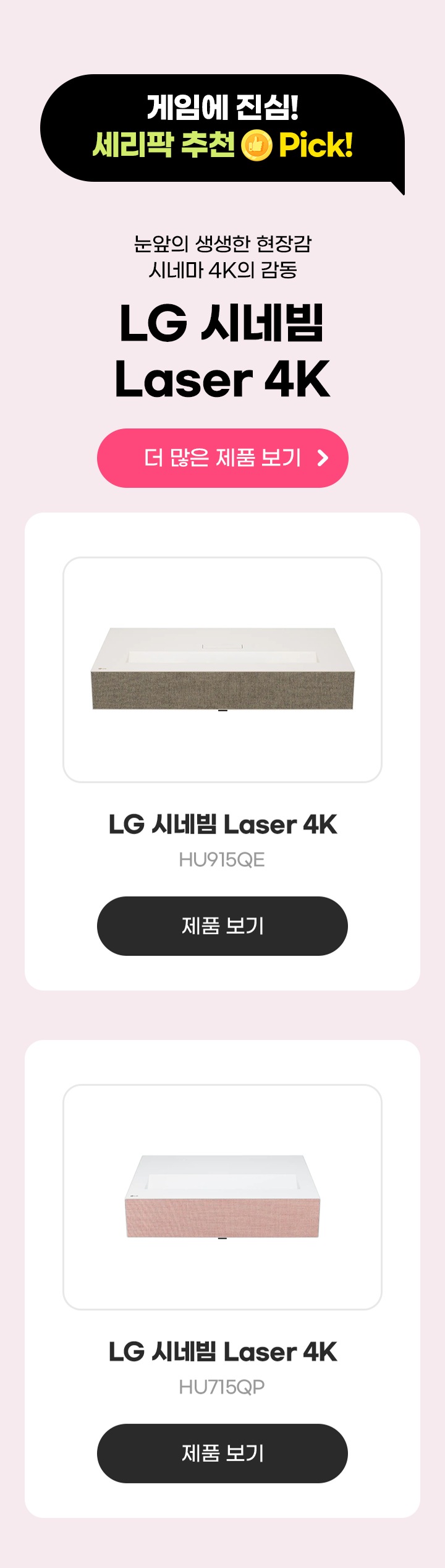The width and height of the screenshot is (445, 1568).
Task: Open the HU715QP product image card
Action: pyautogui.click(x=222, y=1197)
